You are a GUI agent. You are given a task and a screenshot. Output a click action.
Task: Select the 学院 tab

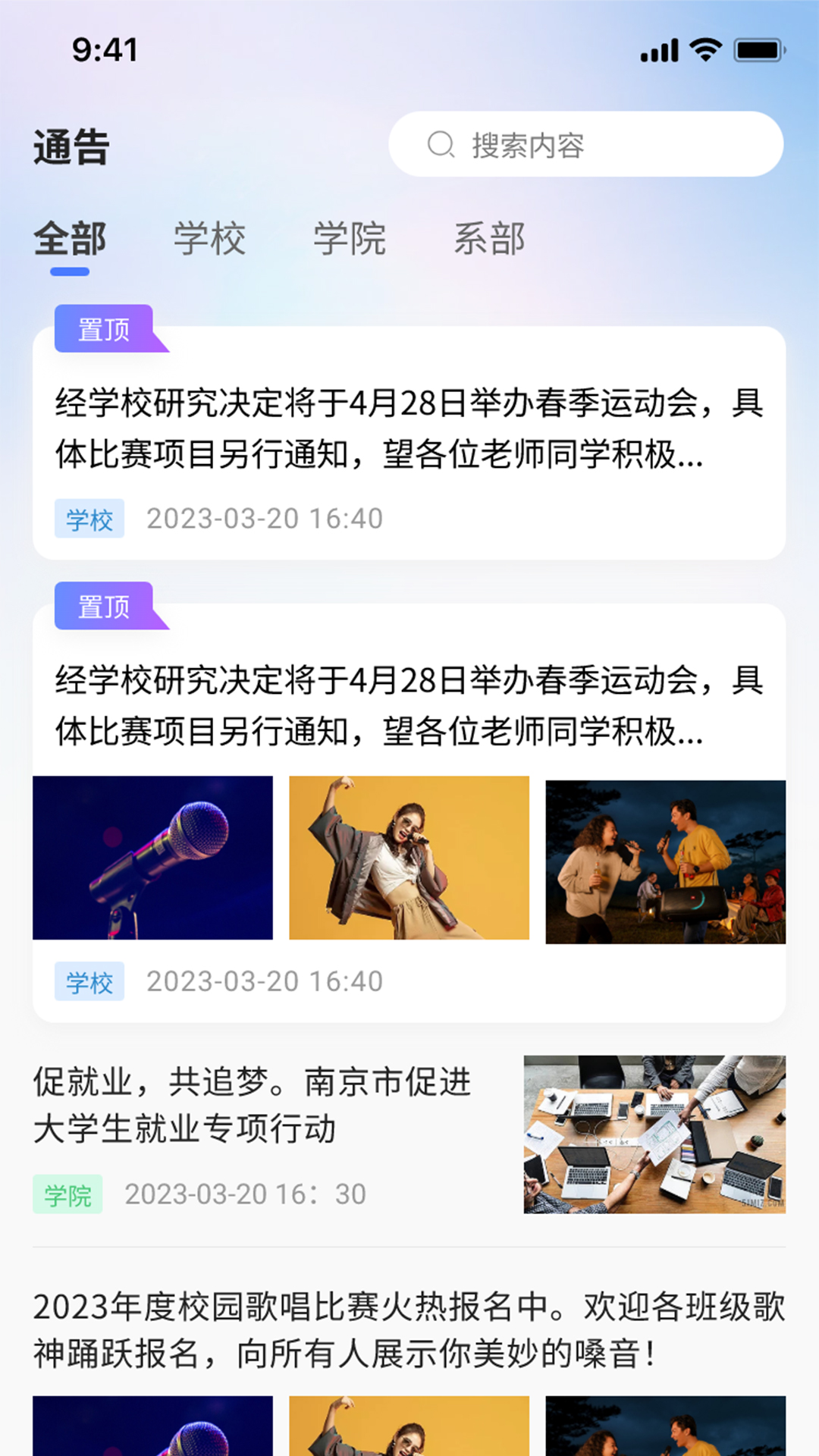350,240
